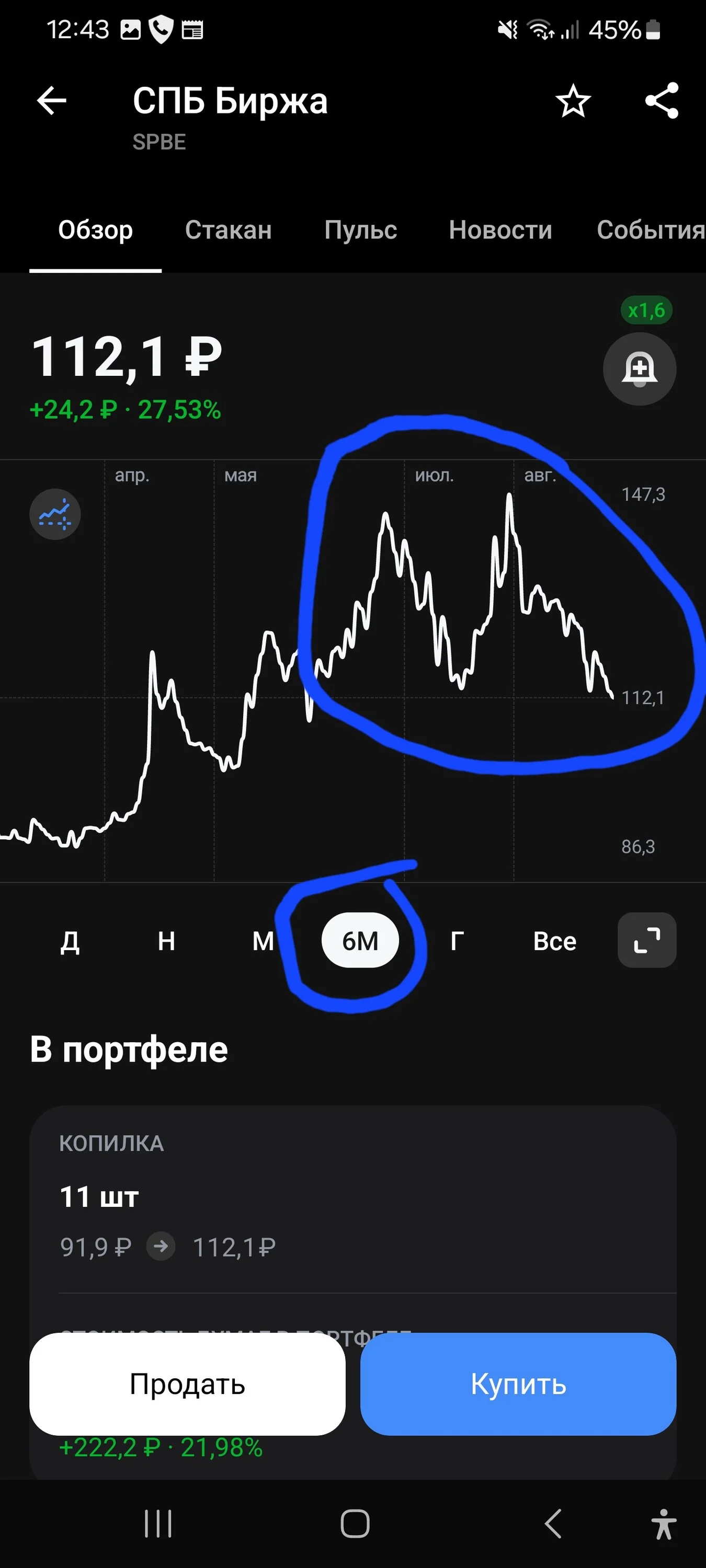
Task: Show the Все full-history period
Action: 554,941
